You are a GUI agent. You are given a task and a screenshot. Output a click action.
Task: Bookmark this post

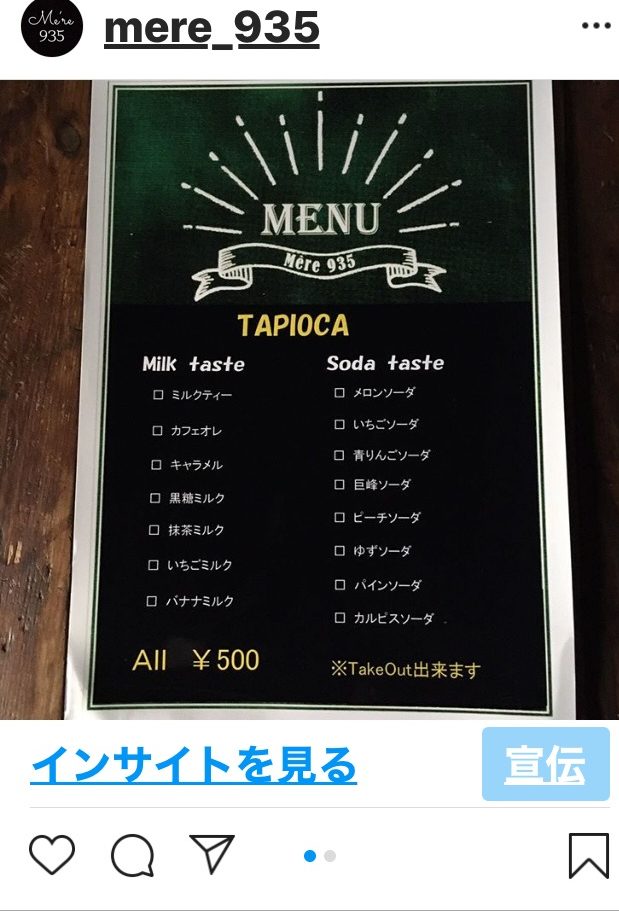[588, 856]
